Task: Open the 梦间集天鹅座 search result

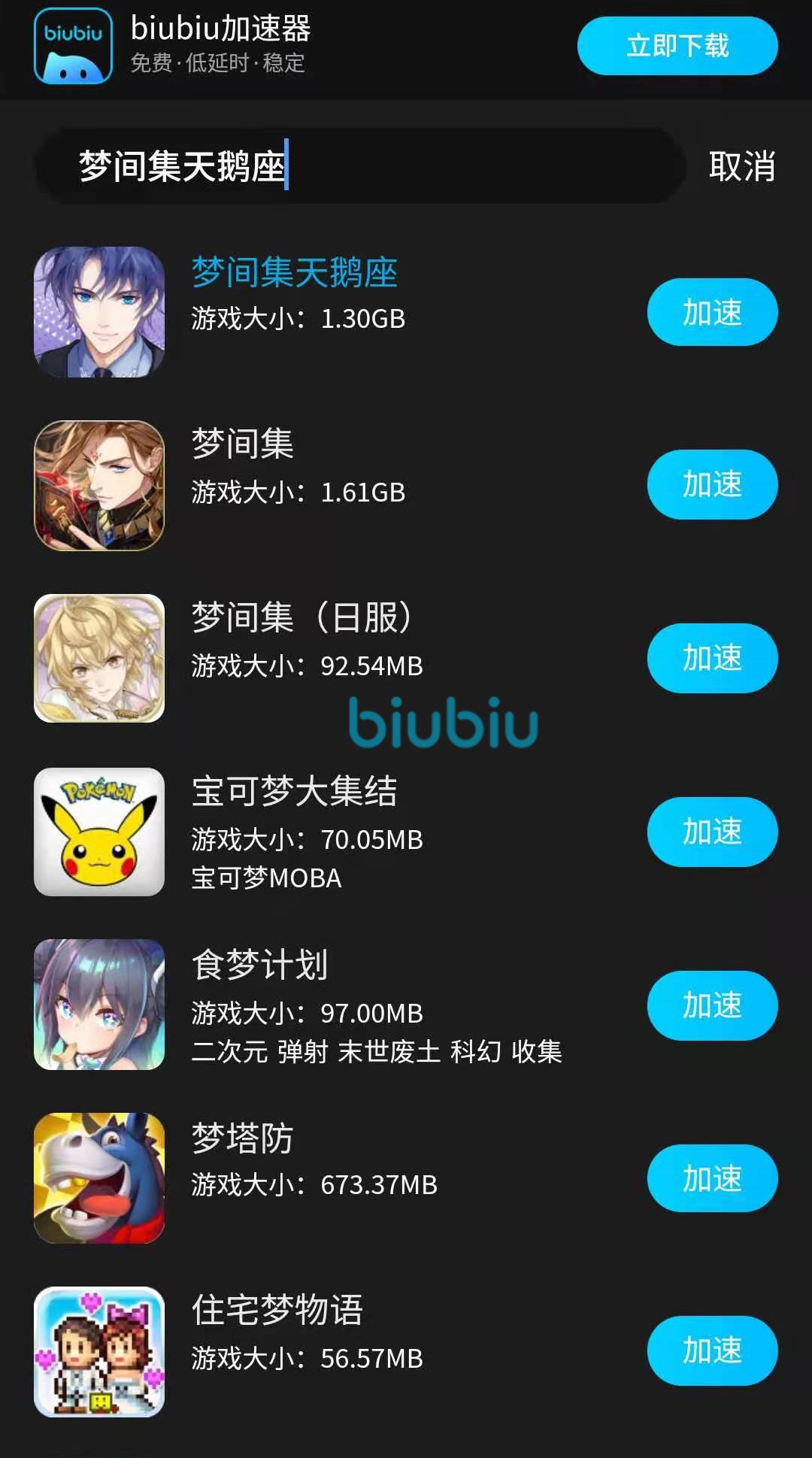Action: (x=294, y=273)
